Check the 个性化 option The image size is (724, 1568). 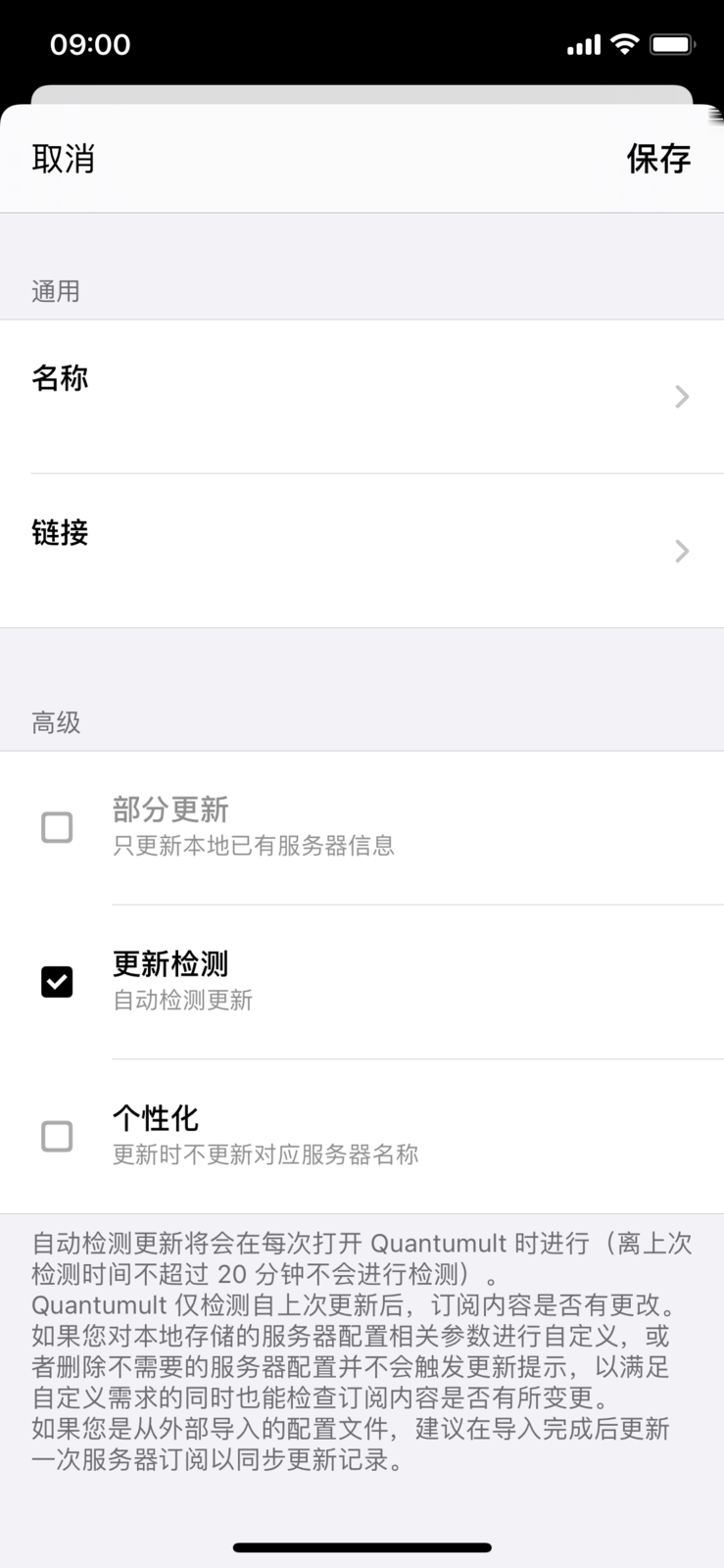pos(57,1136)
